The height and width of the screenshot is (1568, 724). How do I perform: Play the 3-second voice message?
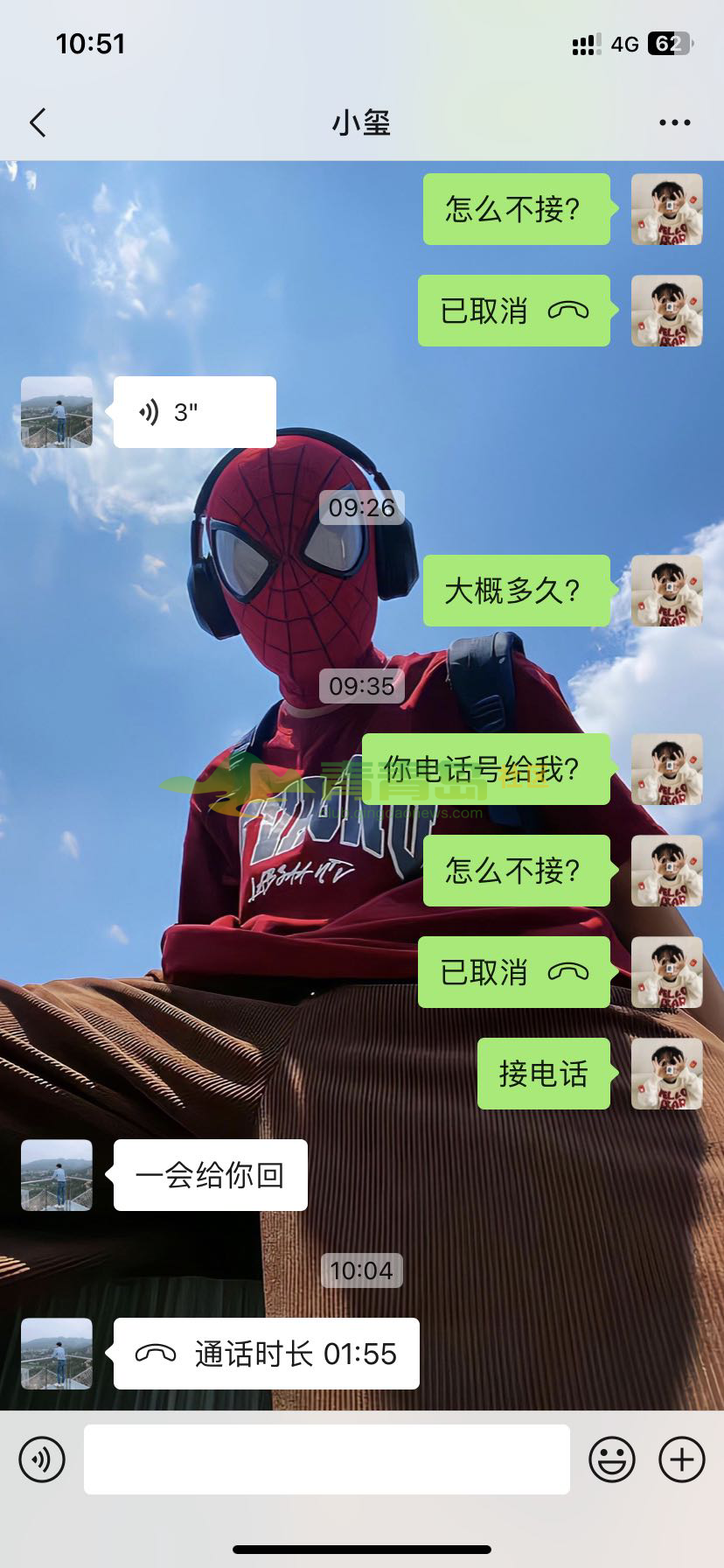click(194, 412)
